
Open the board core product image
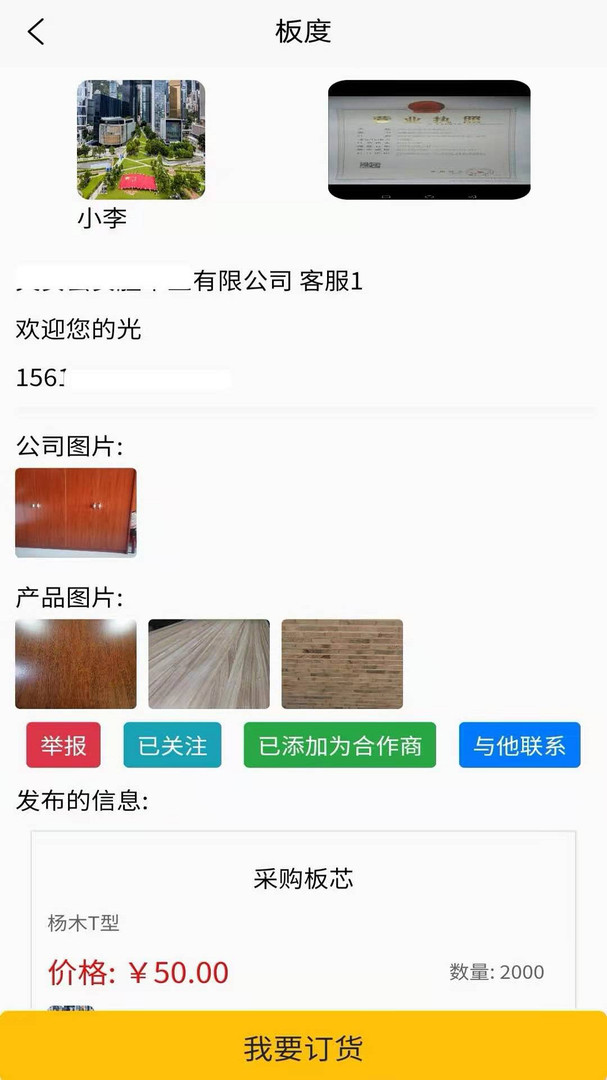pos(342,664)
